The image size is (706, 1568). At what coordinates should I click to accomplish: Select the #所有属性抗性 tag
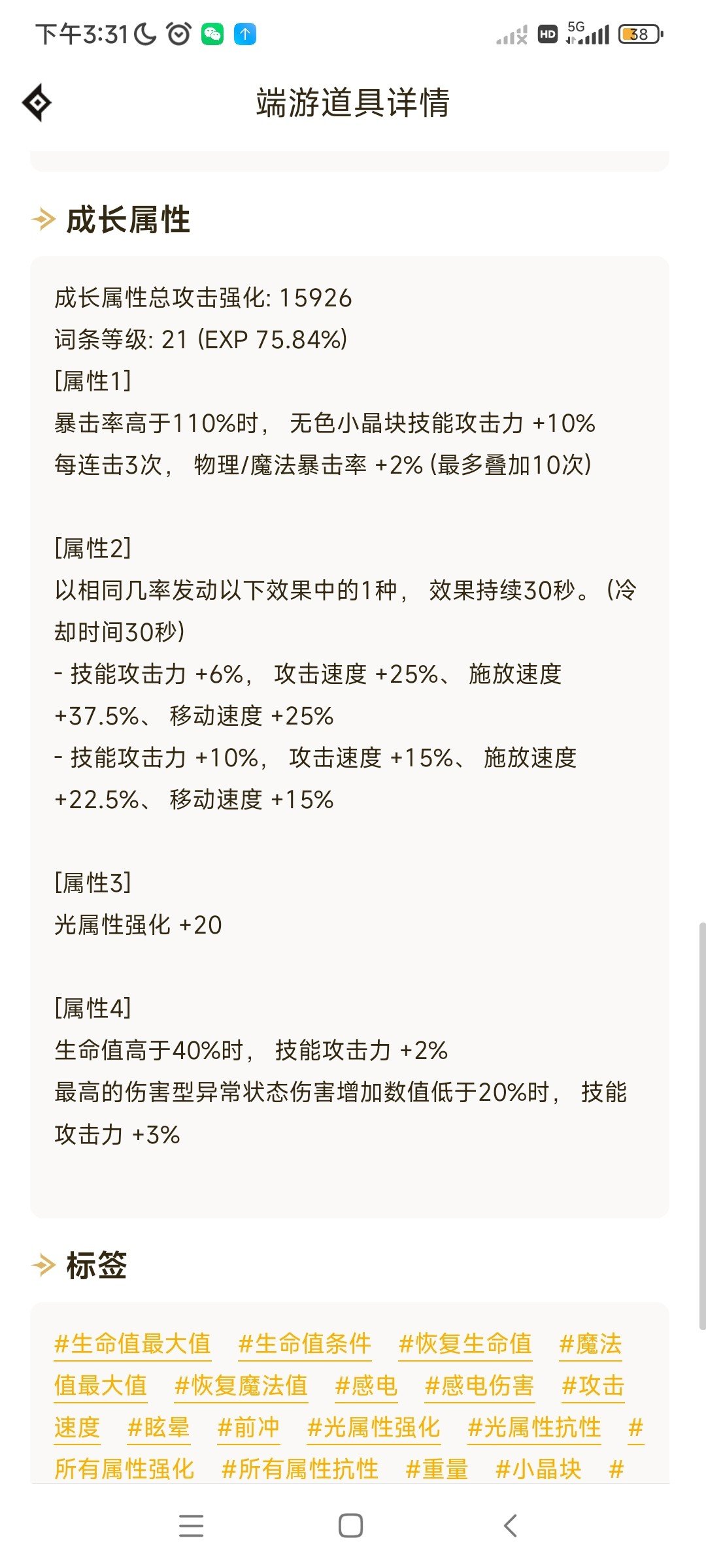pos(300,1469)
